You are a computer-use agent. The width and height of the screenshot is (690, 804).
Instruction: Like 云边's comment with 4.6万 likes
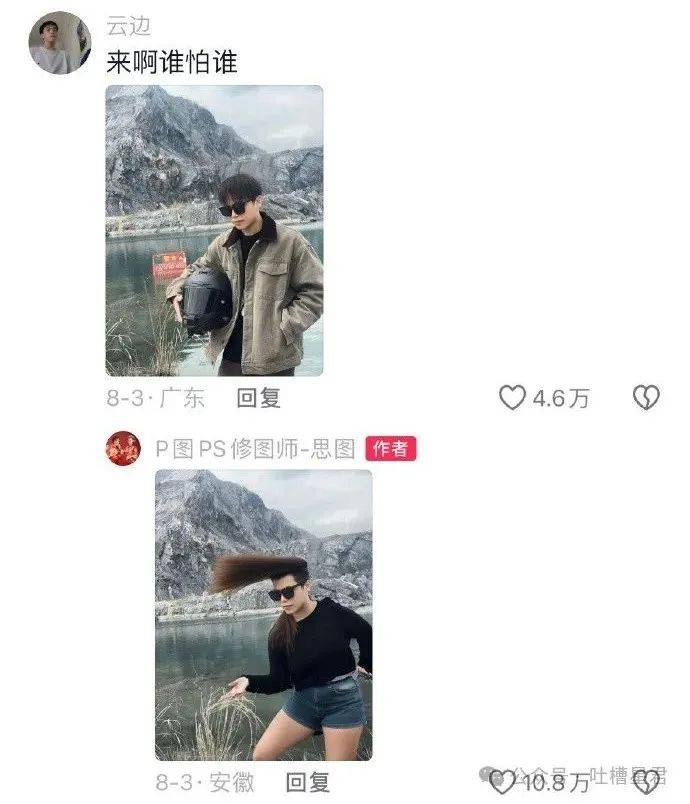tap(513, 398)
